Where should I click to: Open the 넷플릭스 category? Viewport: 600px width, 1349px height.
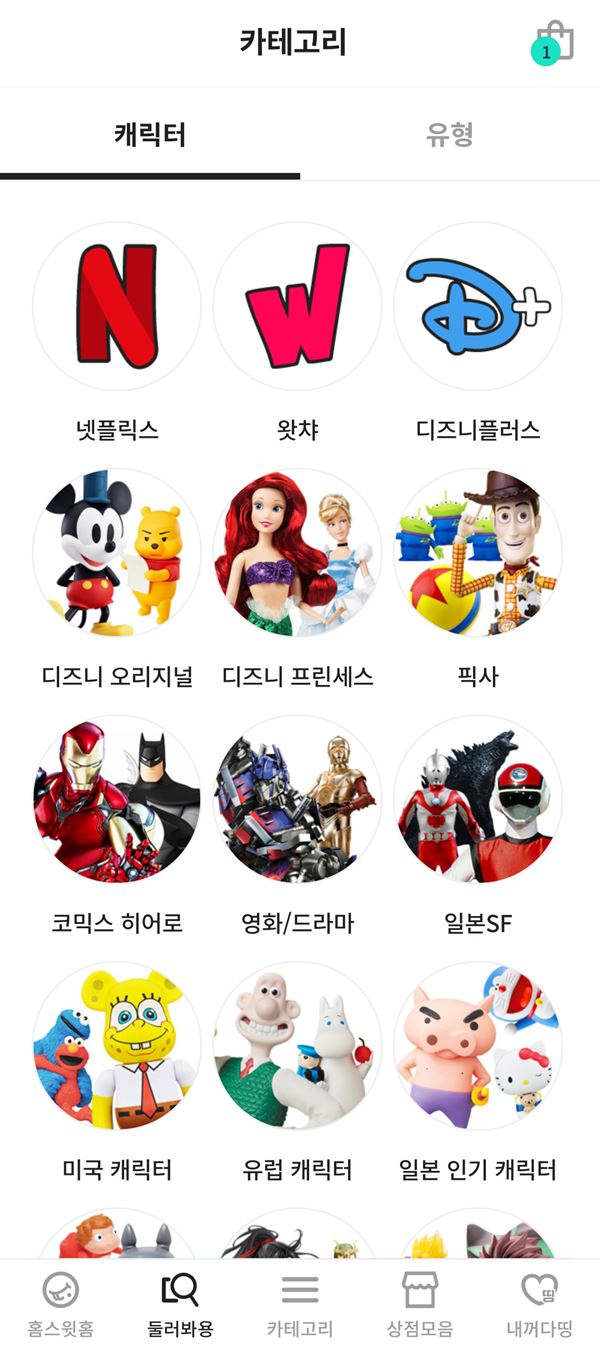coord(117,306)
